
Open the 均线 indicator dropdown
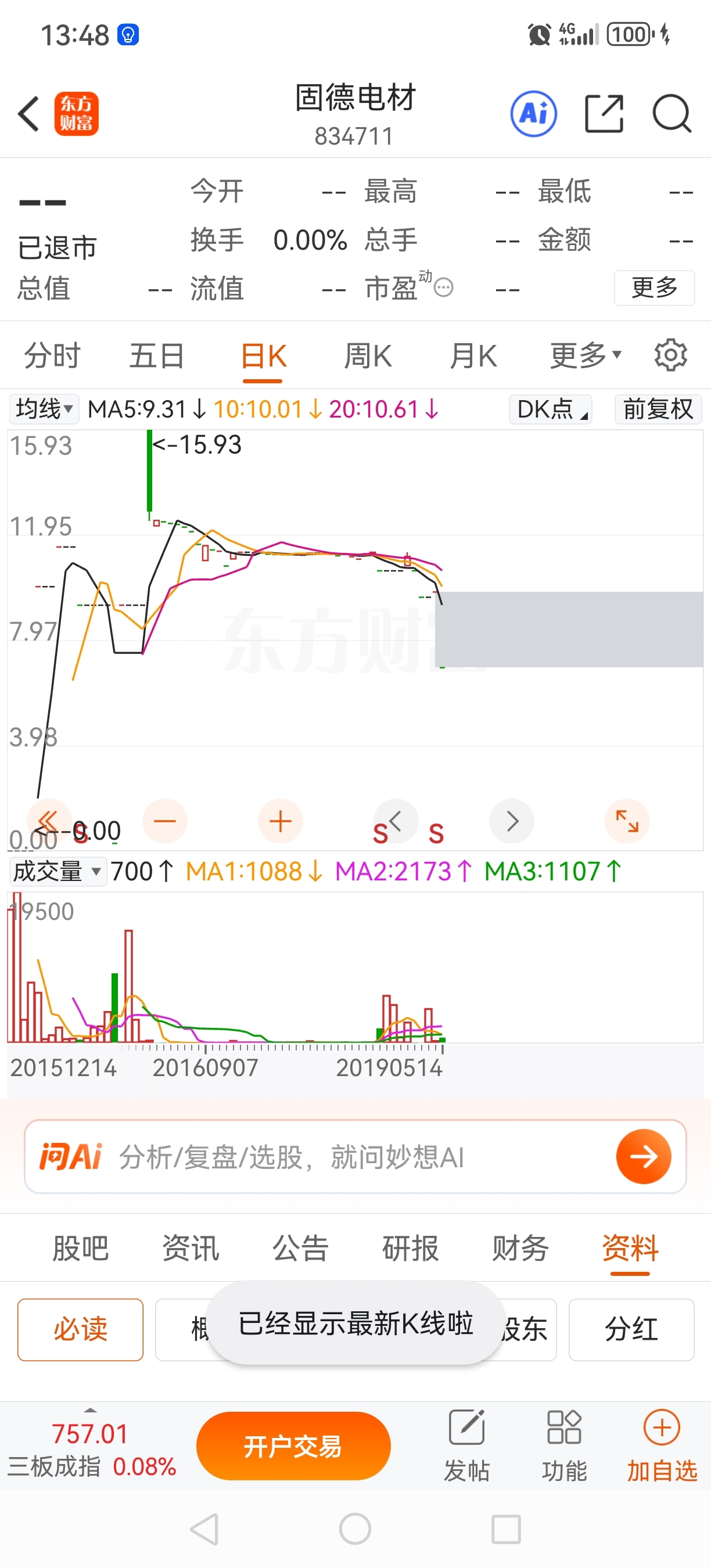coord(44,409)
